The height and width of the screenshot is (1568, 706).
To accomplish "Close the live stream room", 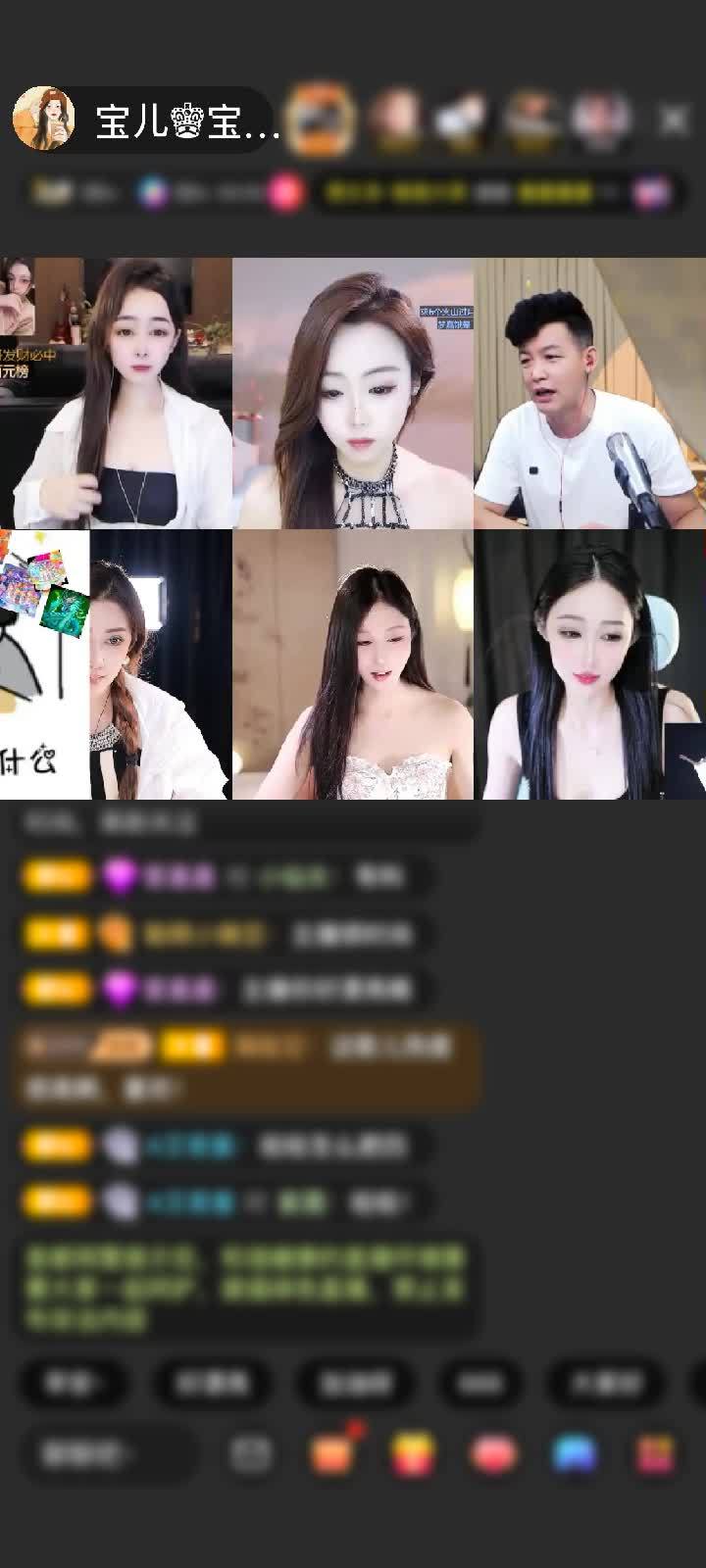I will click(674, 121).
